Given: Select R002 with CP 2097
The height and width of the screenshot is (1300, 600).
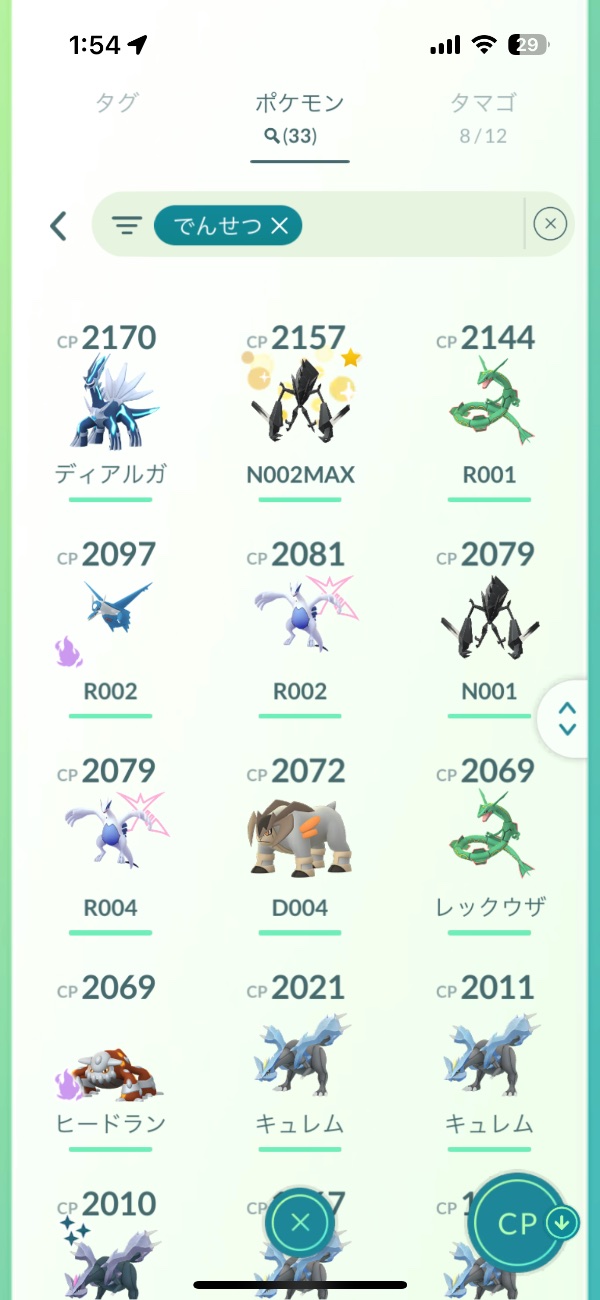Looking at the screenshot, I should [110, 627].
